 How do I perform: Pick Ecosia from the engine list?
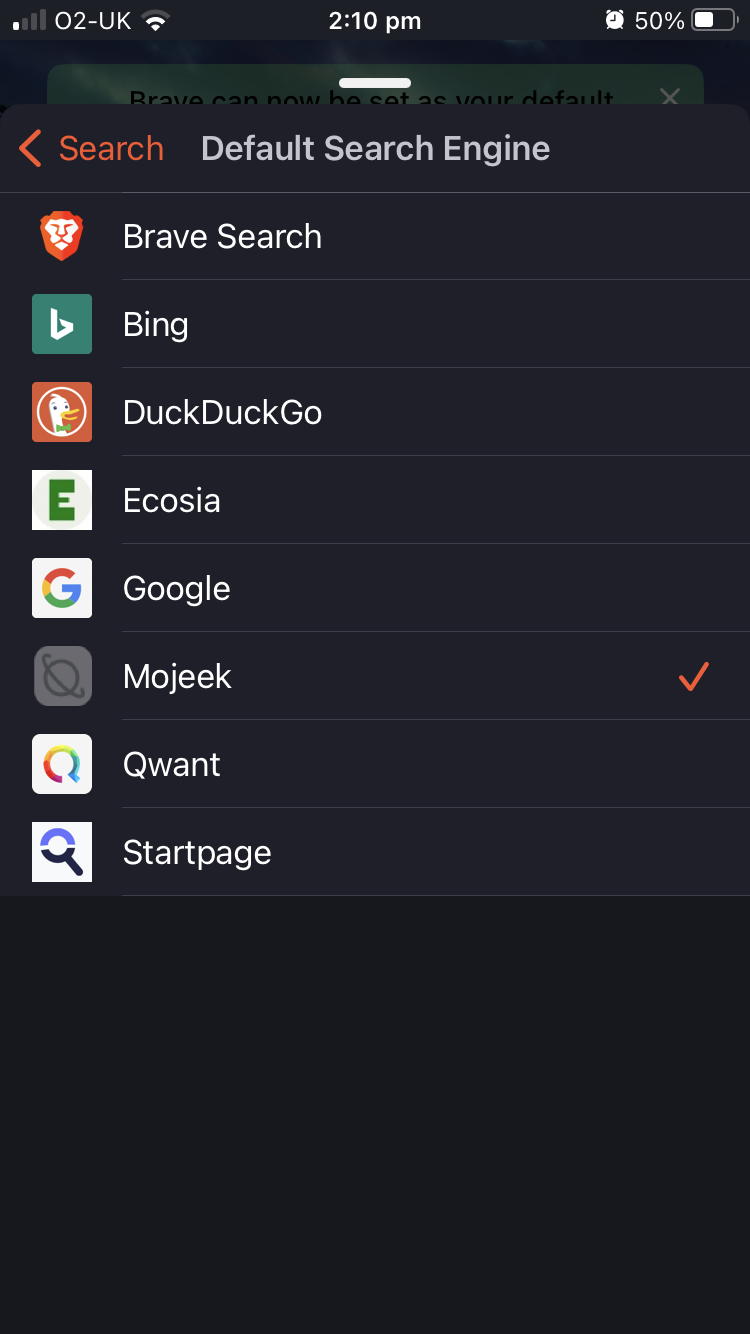(375, 500)
